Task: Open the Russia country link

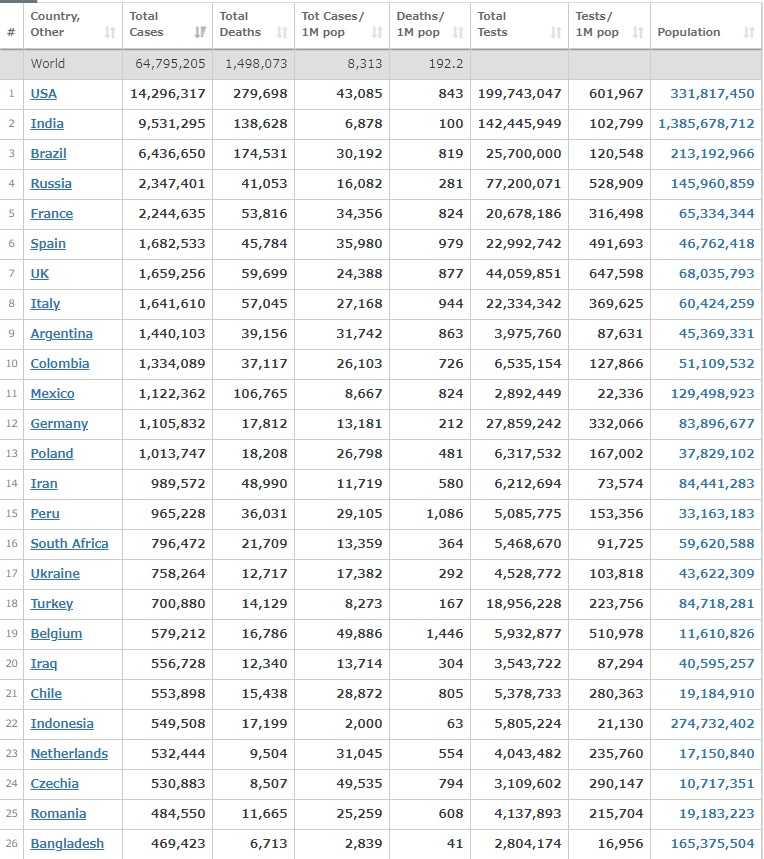Action: pyautogui.click(x=51, y=183)
